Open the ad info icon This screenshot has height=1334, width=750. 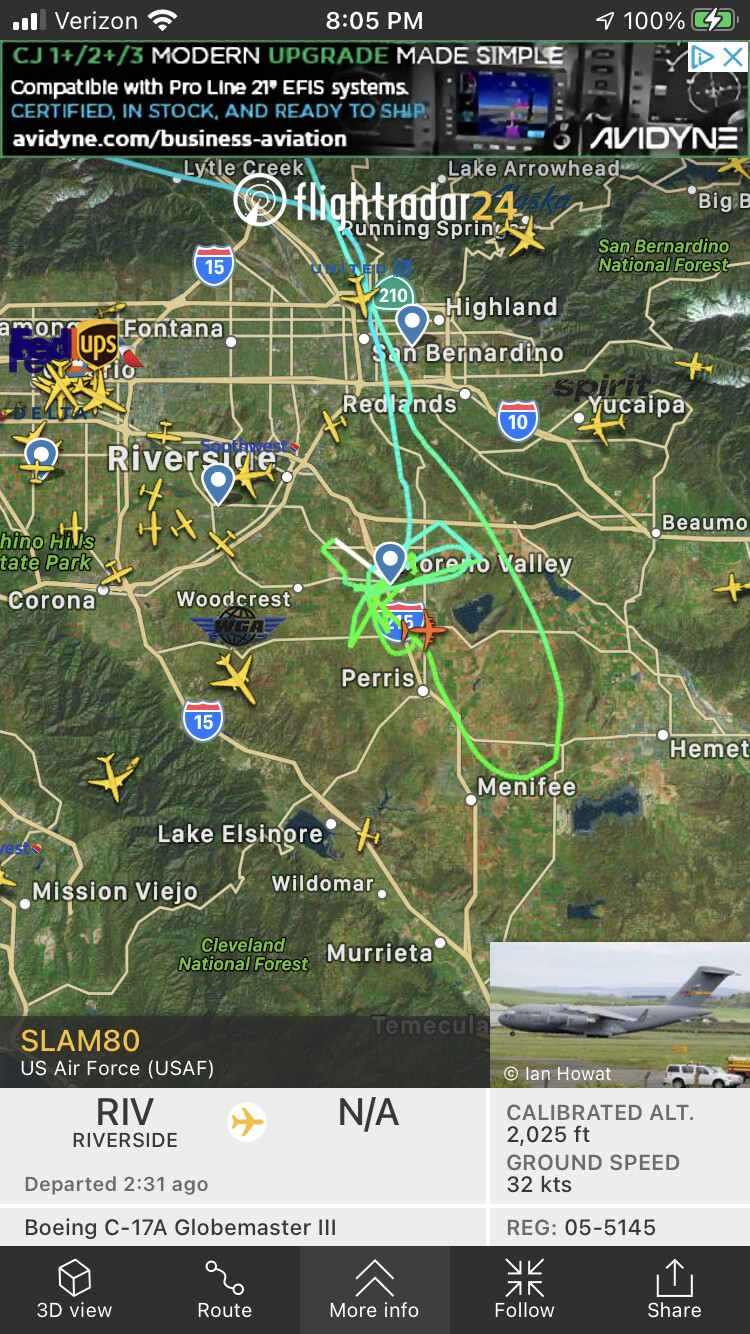(x=703, y=57)
